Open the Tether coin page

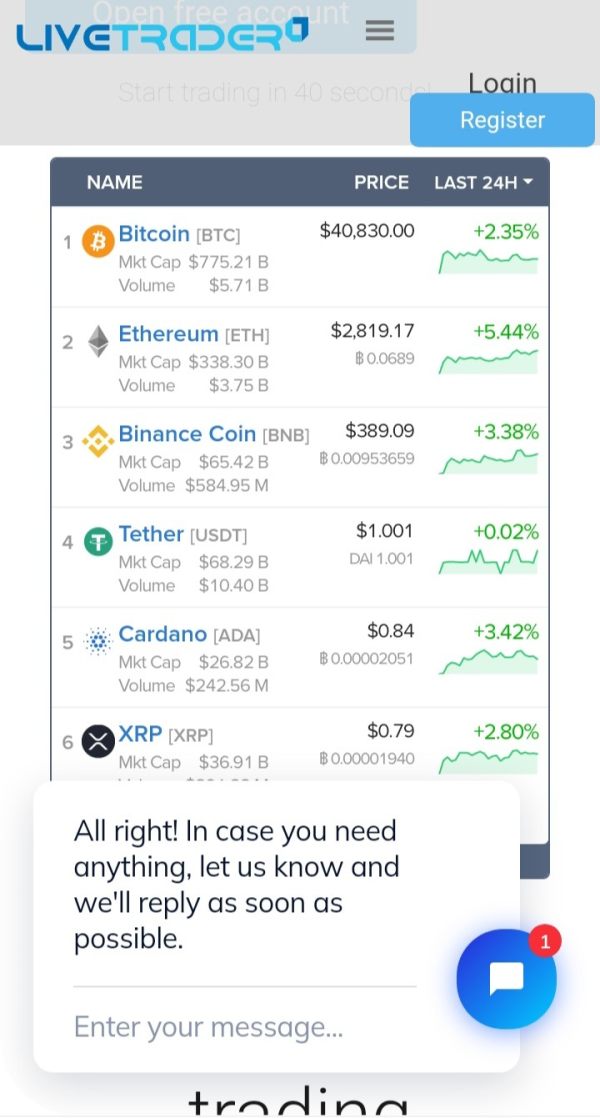(x=151, y=533)
